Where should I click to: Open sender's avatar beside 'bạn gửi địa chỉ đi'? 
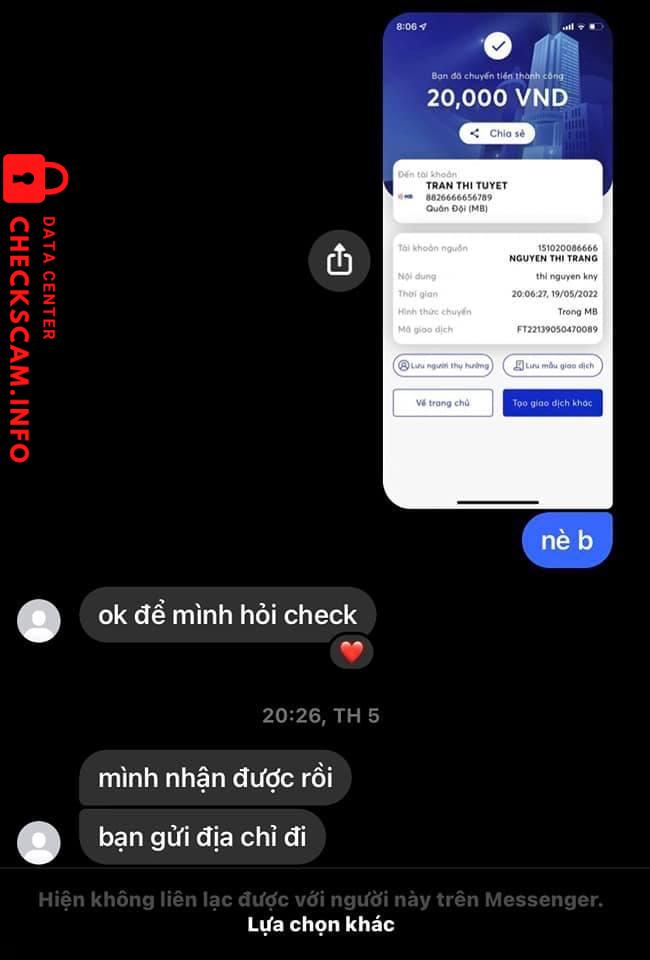point(39,842)
